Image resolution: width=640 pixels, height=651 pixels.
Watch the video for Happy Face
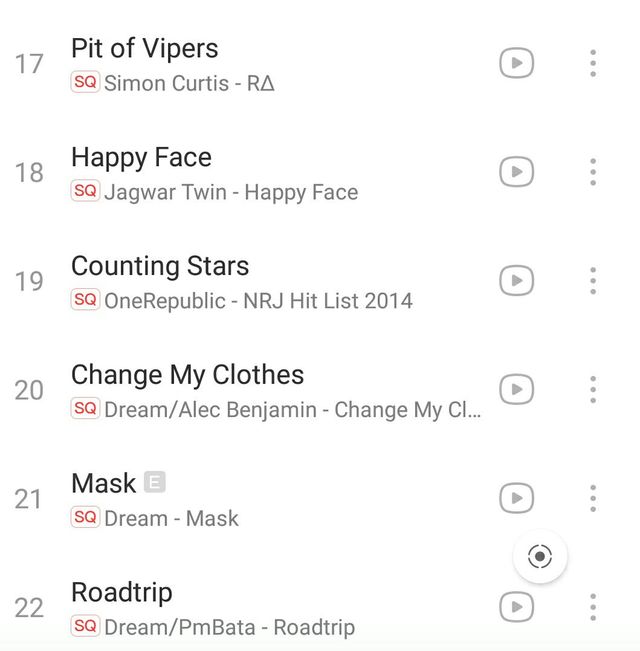coord(516,172)
